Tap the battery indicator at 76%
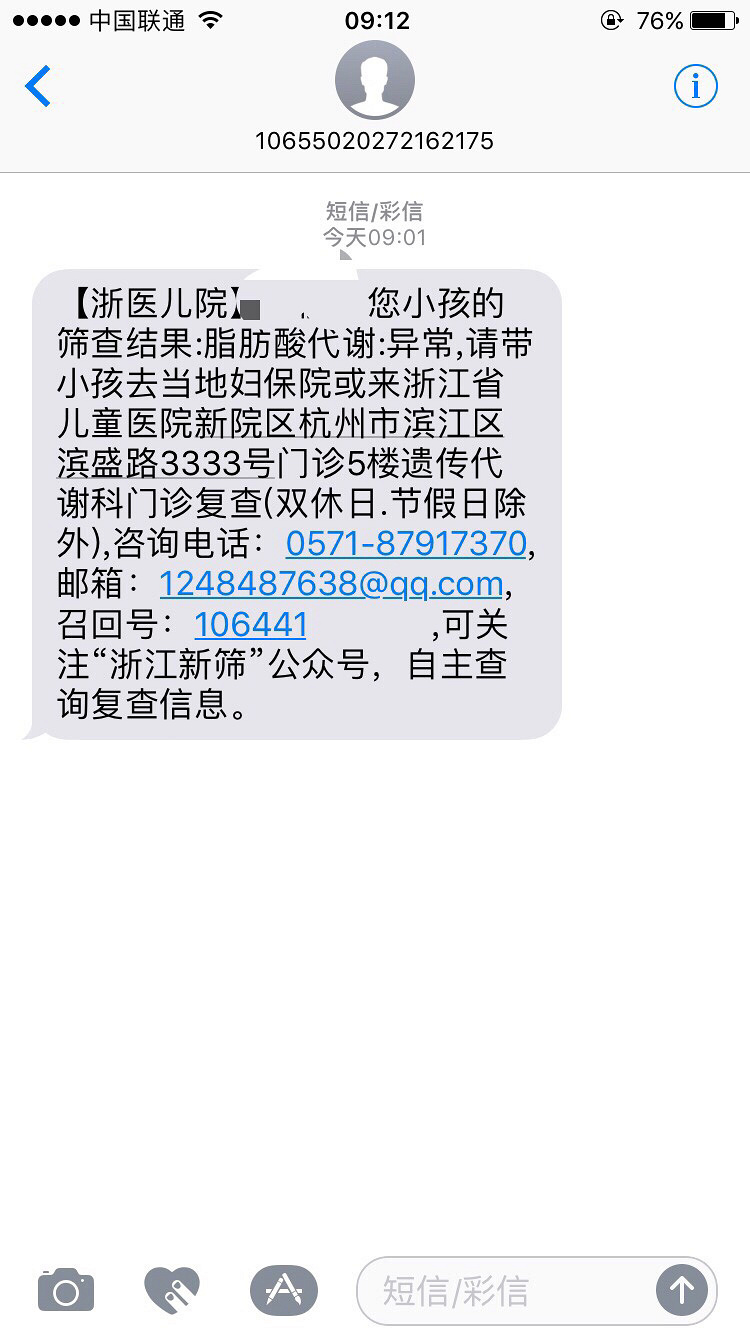The width and height of the screenshot is (750, 1334). tap(710, 18)
